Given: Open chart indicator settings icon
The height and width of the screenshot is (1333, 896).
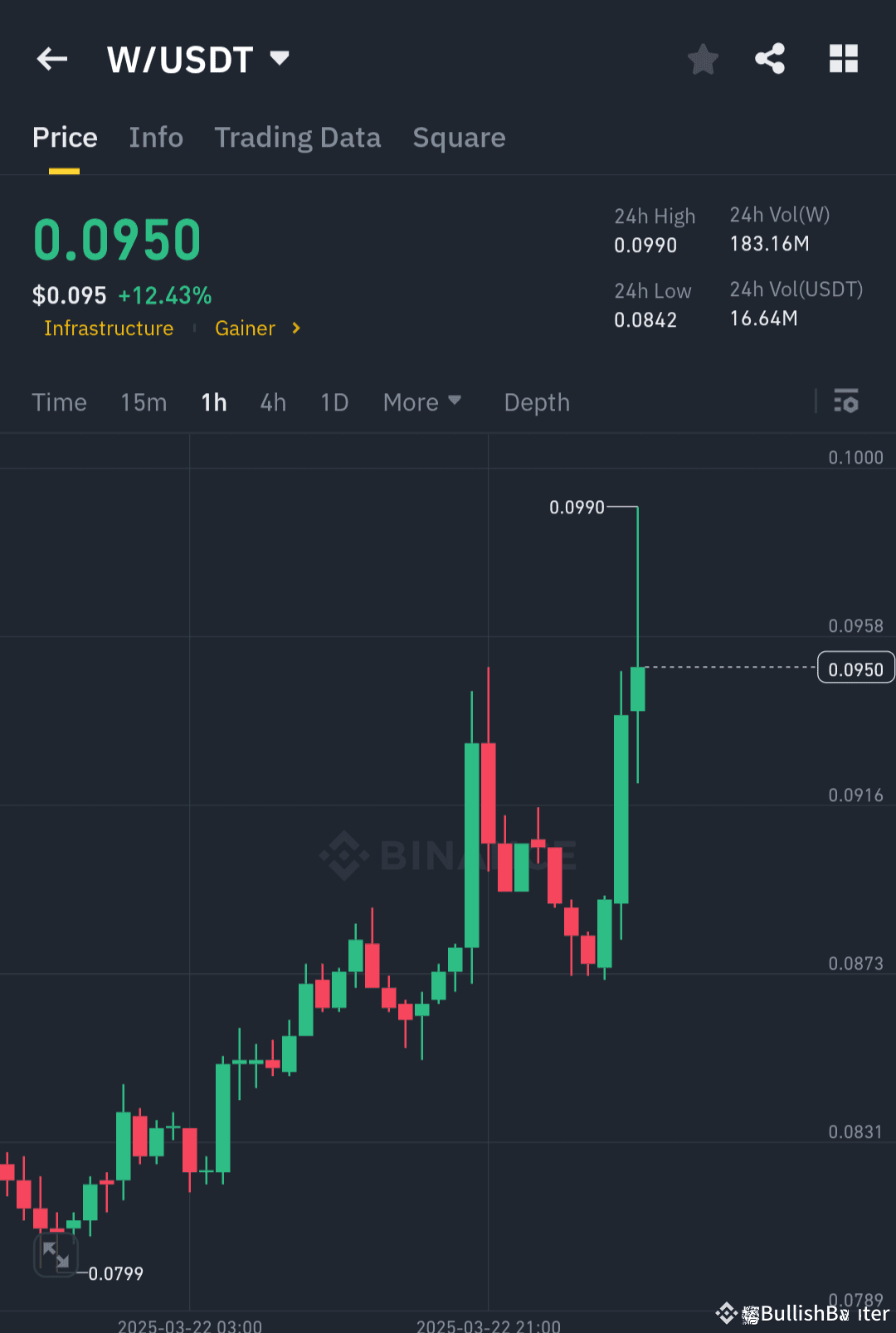Looking at the screenshot, I should [846, 401].
